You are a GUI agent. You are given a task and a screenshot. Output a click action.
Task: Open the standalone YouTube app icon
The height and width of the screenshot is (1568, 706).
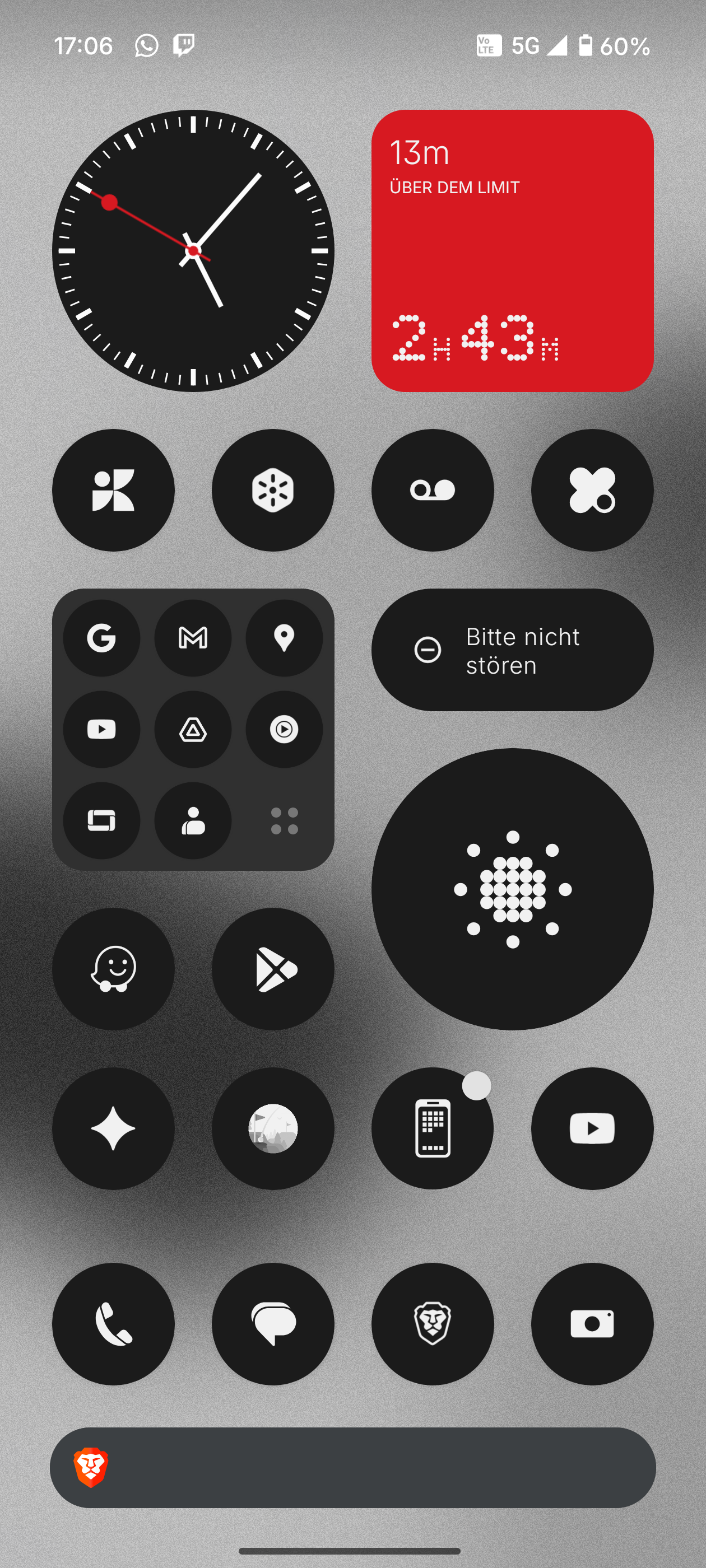592,1128
